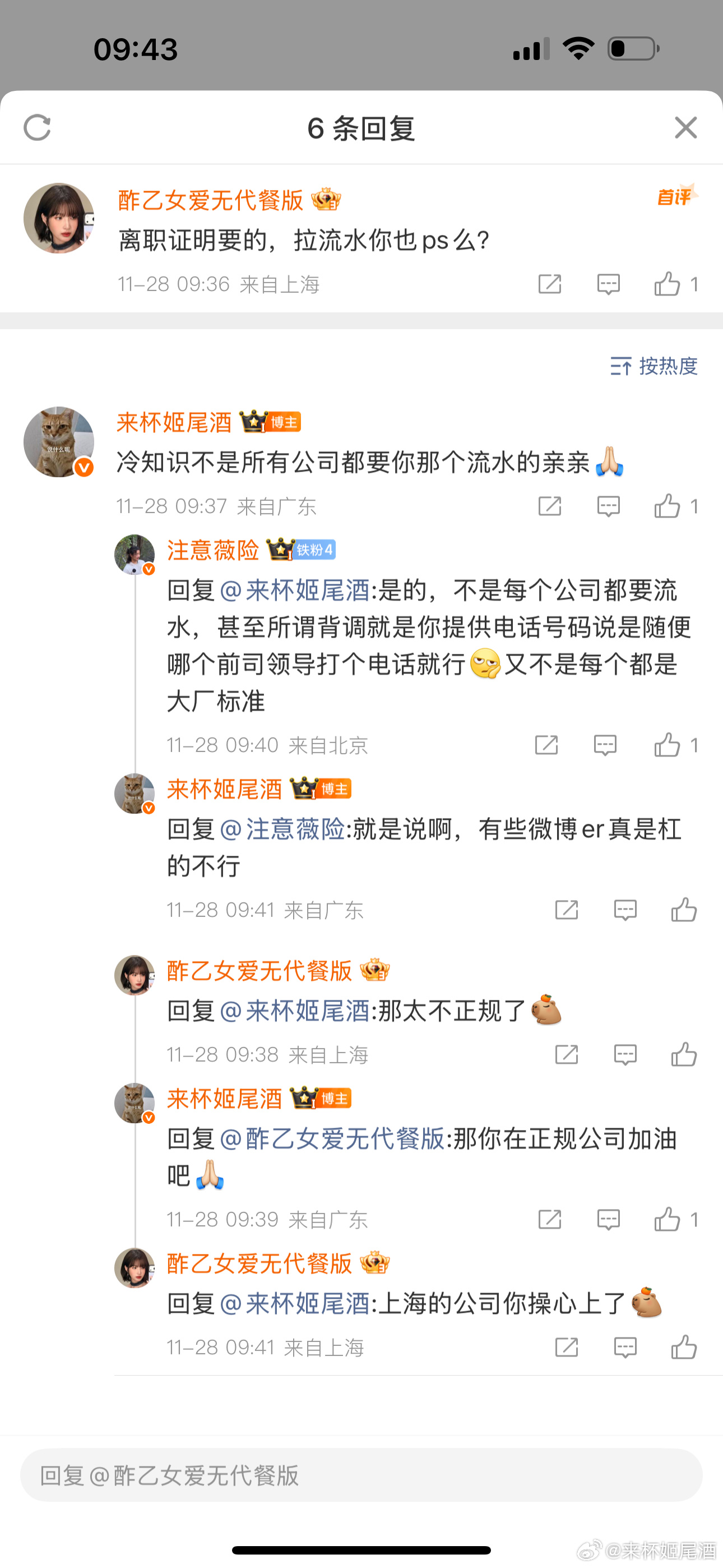The image size is (723, 1568).
Task: Comment on the reply 那你在正规公司加油吧
Action: click(608, 1220)
